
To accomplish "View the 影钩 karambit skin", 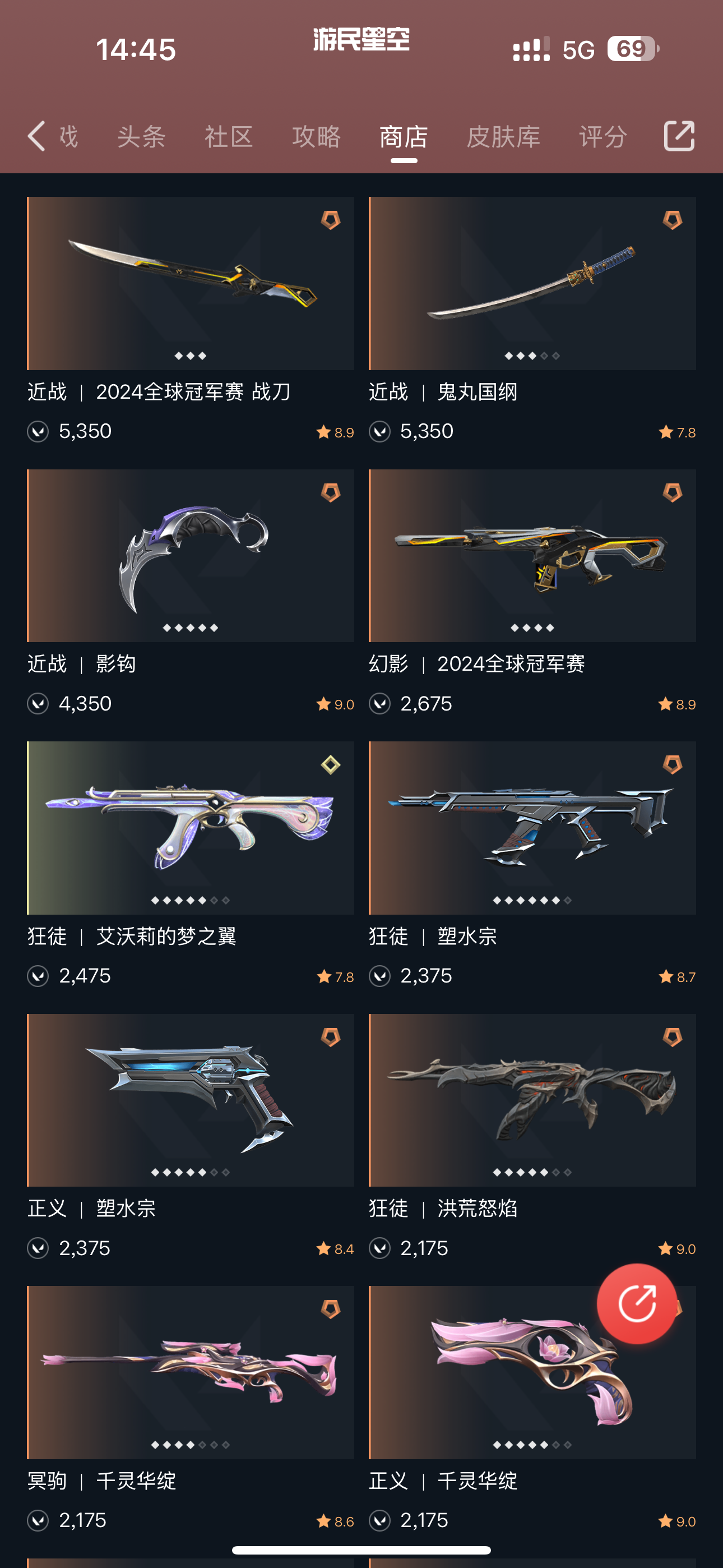I will pos(191,592).
